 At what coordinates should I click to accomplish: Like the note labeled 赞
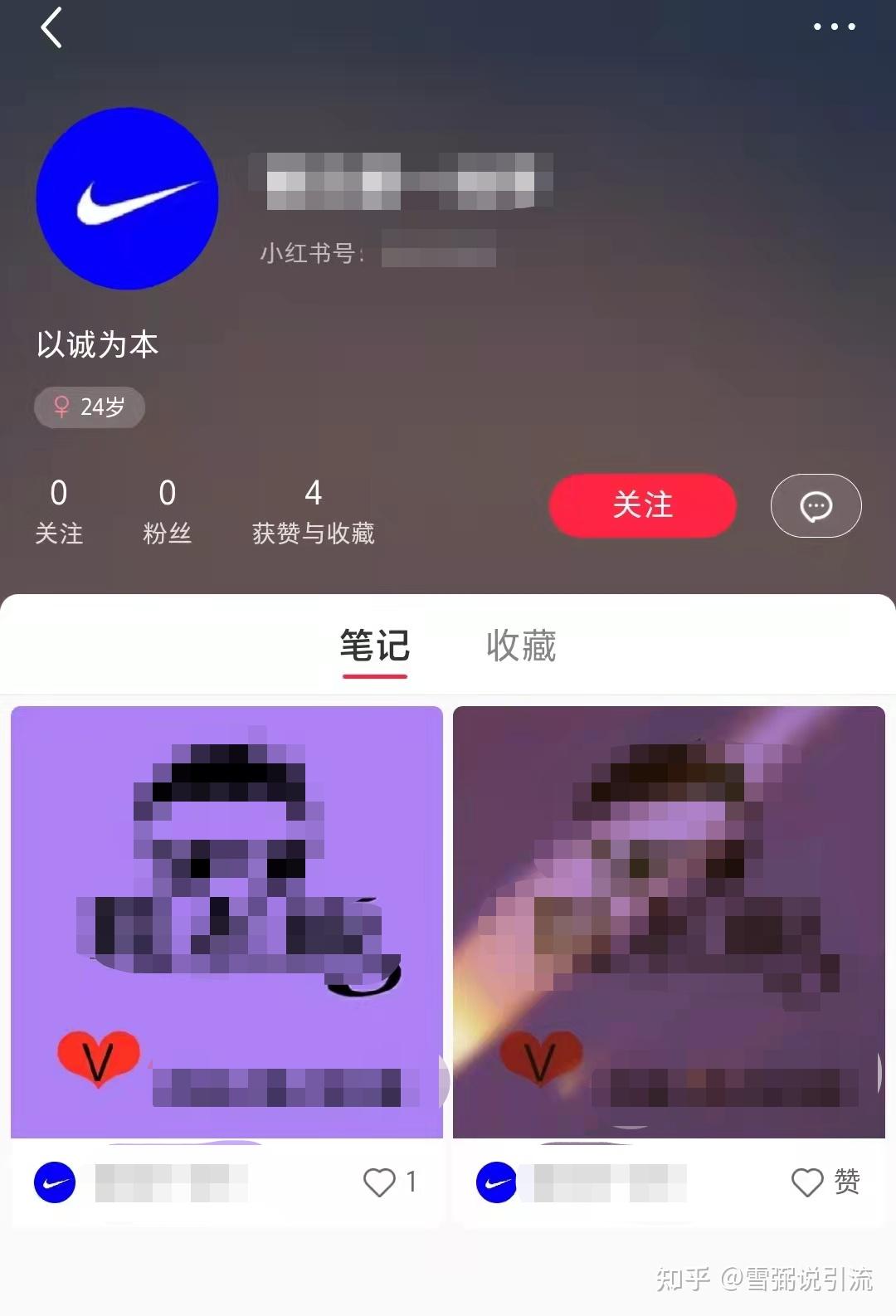[807, 1182]
